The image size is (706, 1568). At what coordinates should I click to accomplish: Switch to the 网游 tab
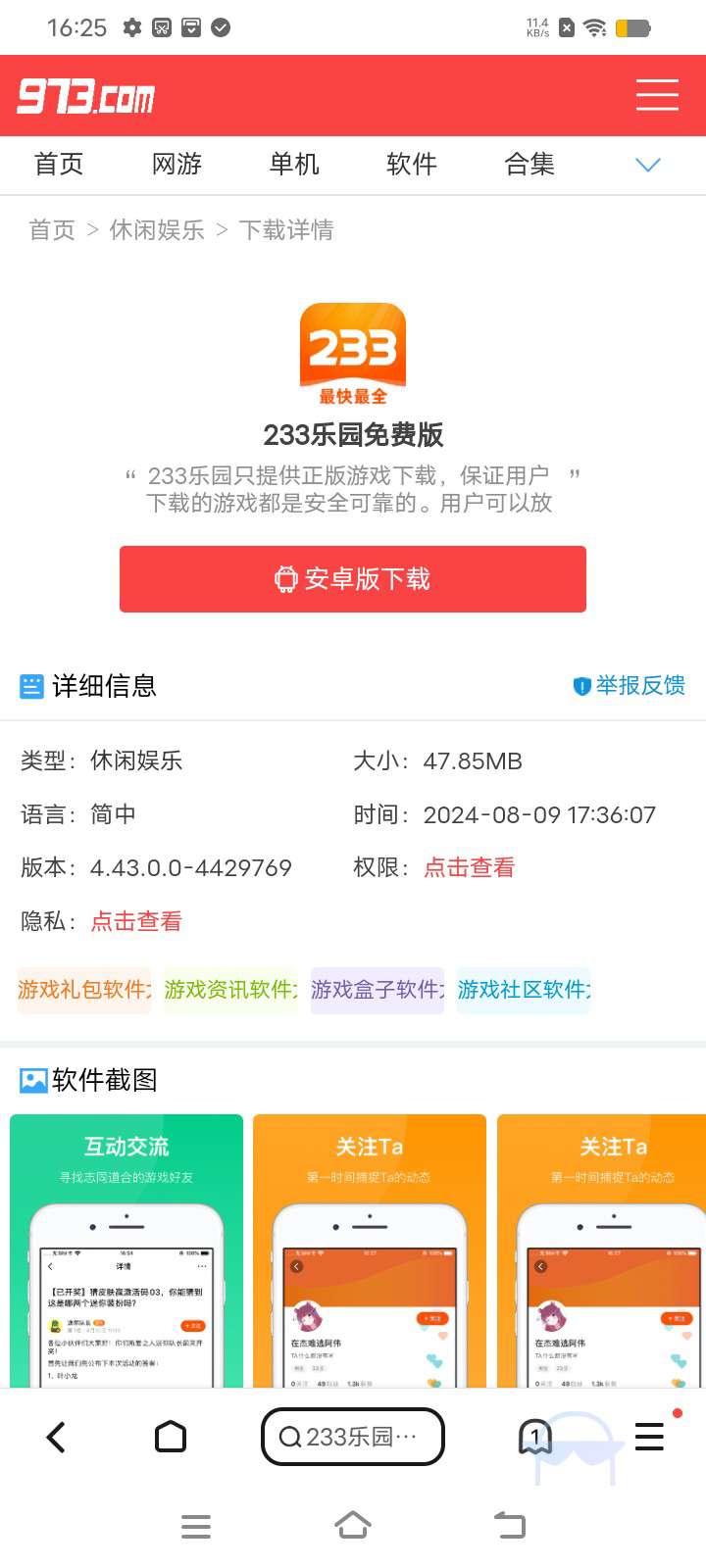coord(176,165)
